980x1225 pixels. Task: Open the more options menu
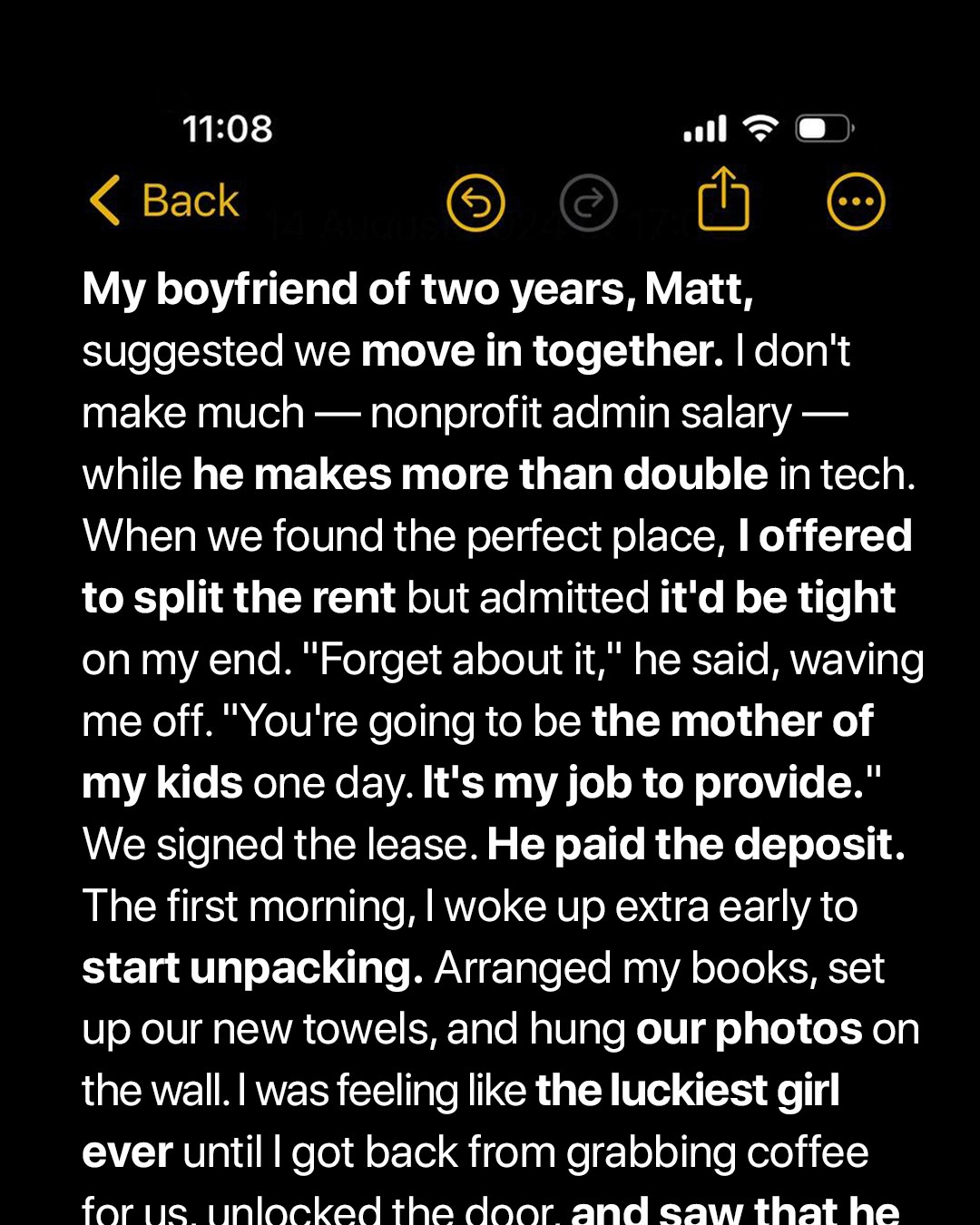coord(855,201)
